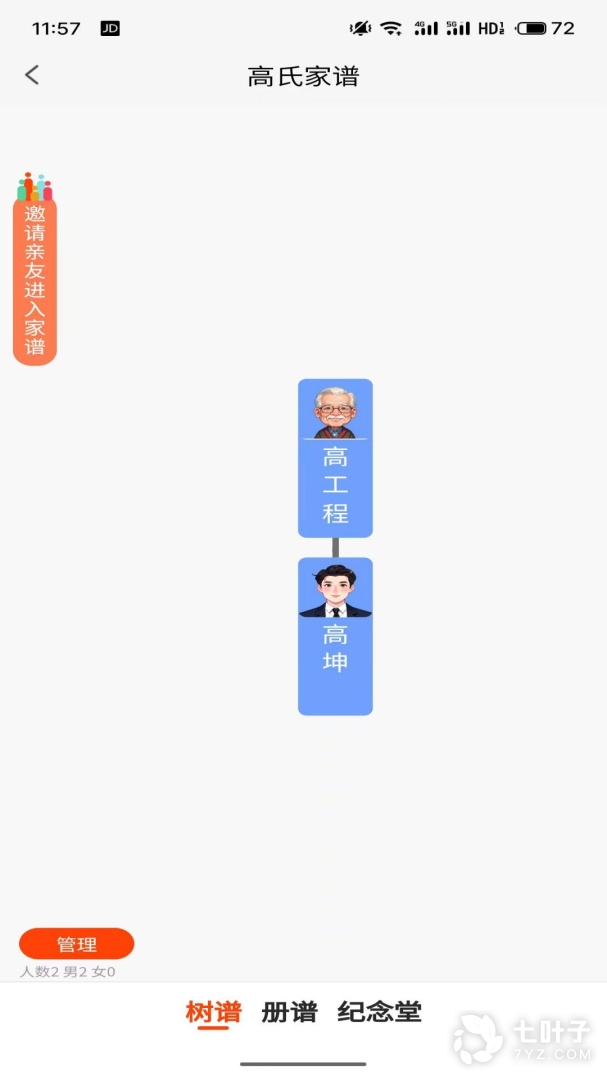Screen dimensions: 607x1080
Task: Switch to the 纪念堂 tab
Action: 379,1012
